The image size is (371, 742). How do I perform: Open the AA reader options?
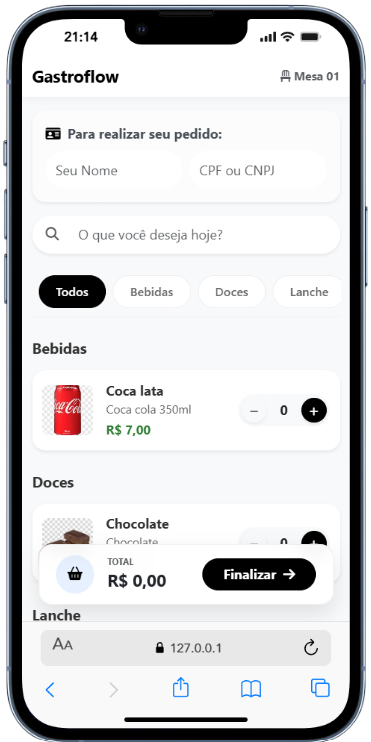click(x=62, y=645)
